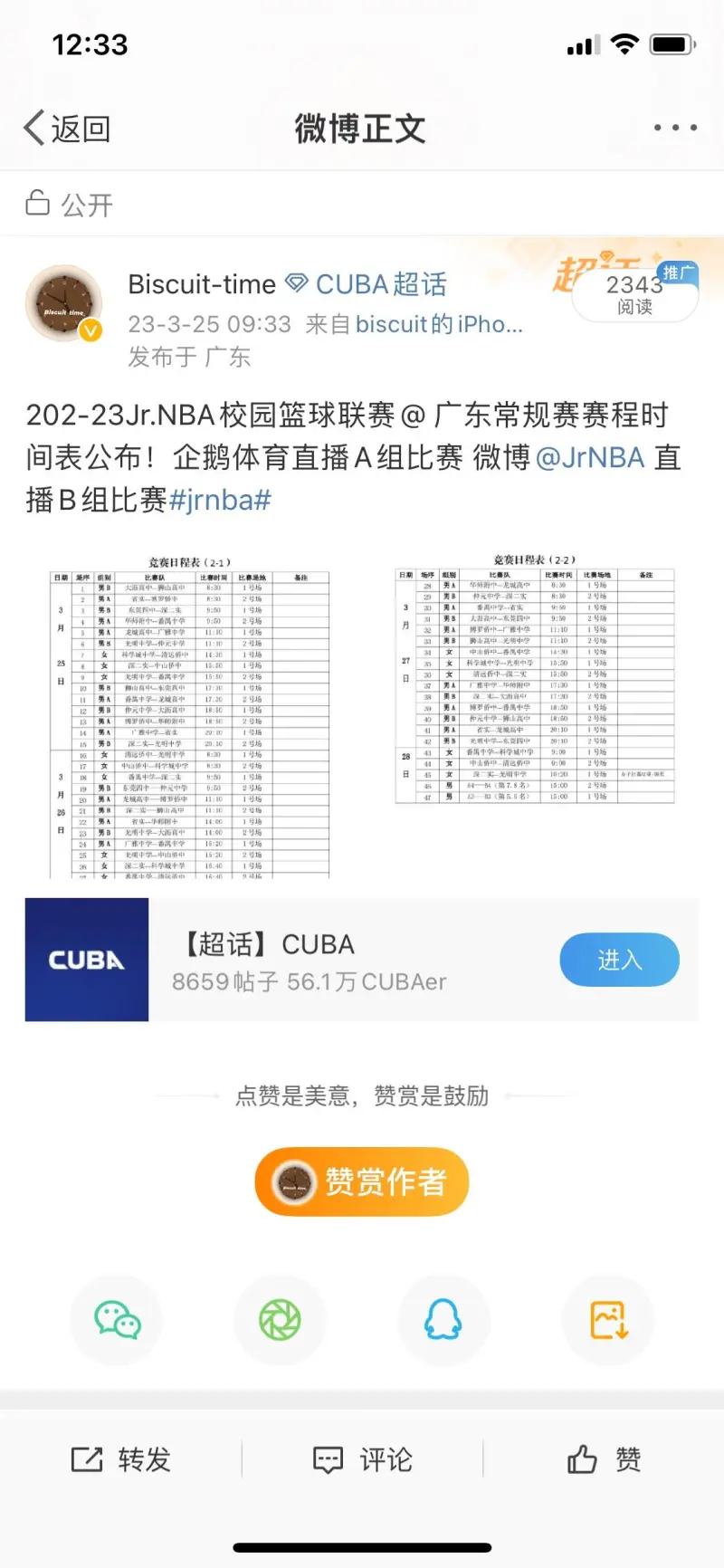View the 竞赛日程表 (2-1) schedule image
The width and height of the screenshot is (724, 1568).
pos(190,715)
